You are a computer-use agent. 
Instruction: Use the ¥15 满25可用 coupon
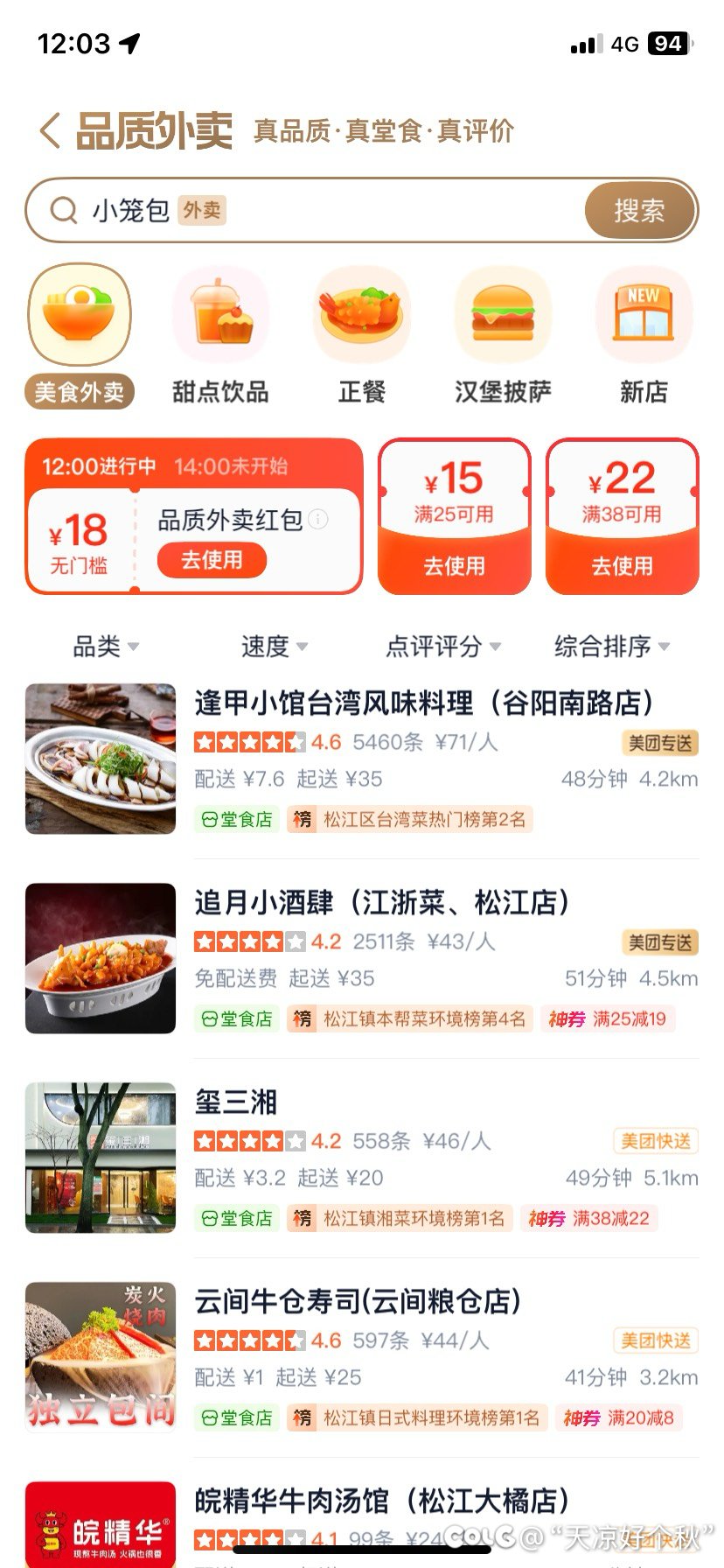pyautogui.click(x=454, y=566)
